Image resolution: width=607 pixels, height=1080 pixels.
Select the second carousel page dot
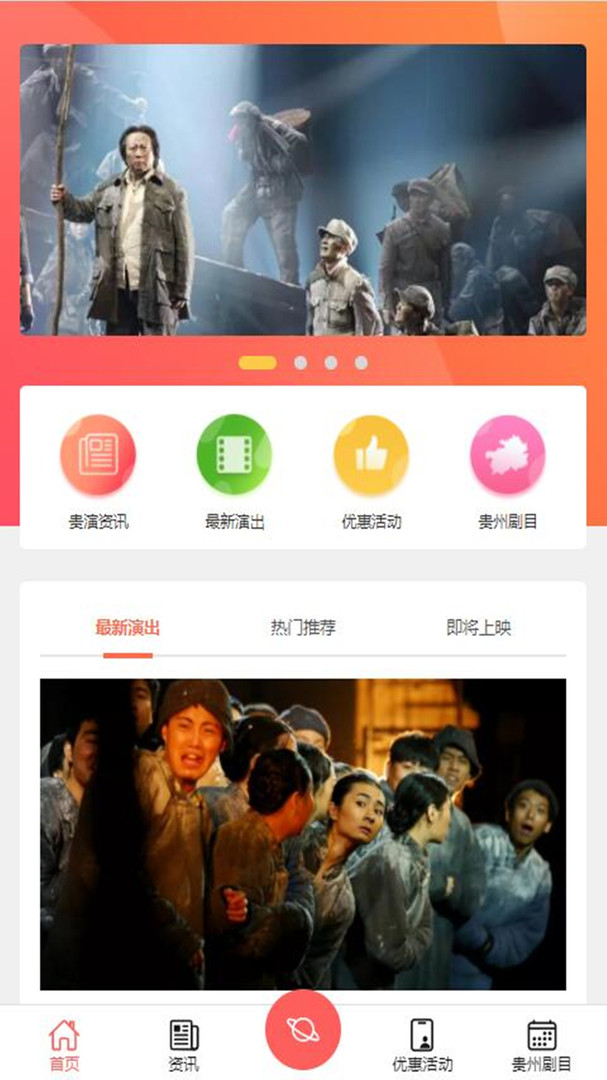tap(300, 363)
